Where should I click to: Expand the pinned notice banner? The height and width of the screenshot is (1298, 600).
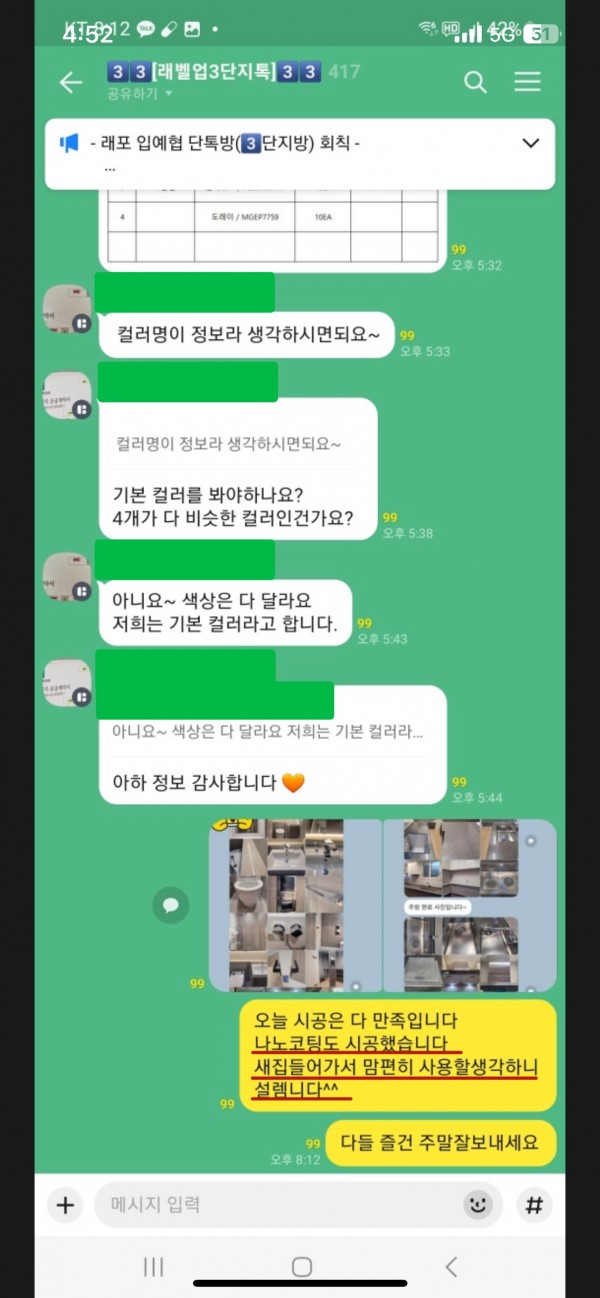530,144
